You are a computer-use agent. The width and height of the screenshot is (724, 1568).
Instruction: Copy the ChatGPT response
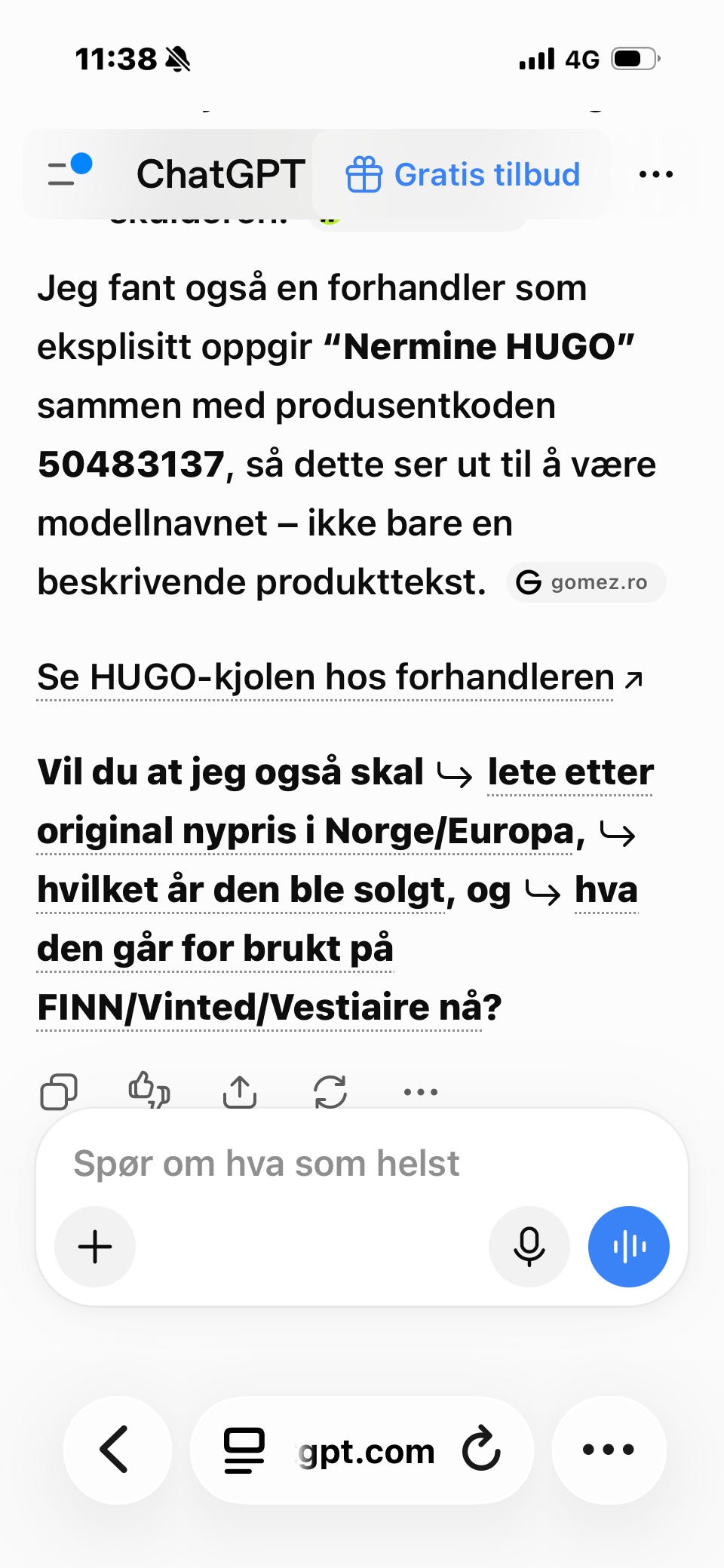tap(58, 1091)
